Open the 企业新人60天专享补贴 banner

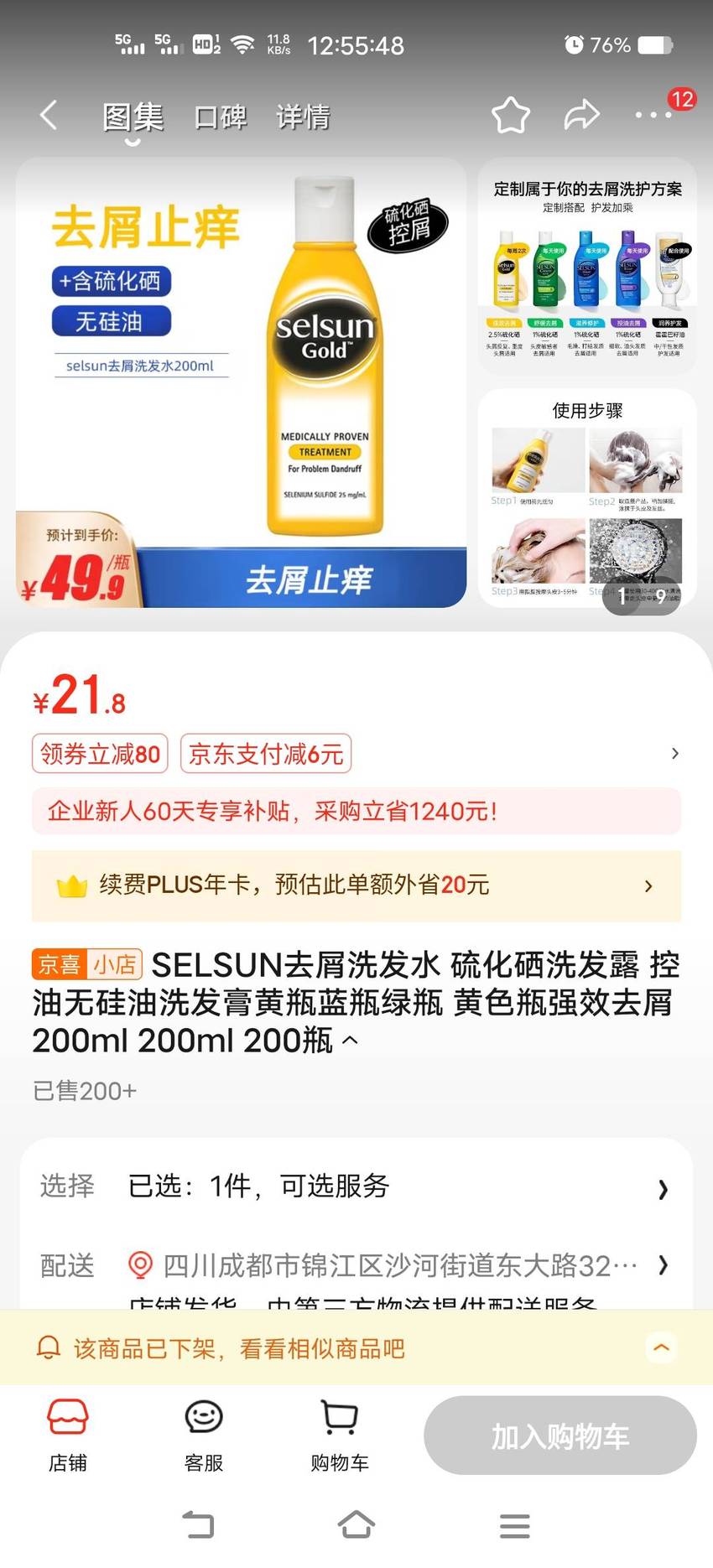click(x=356, y=811)
